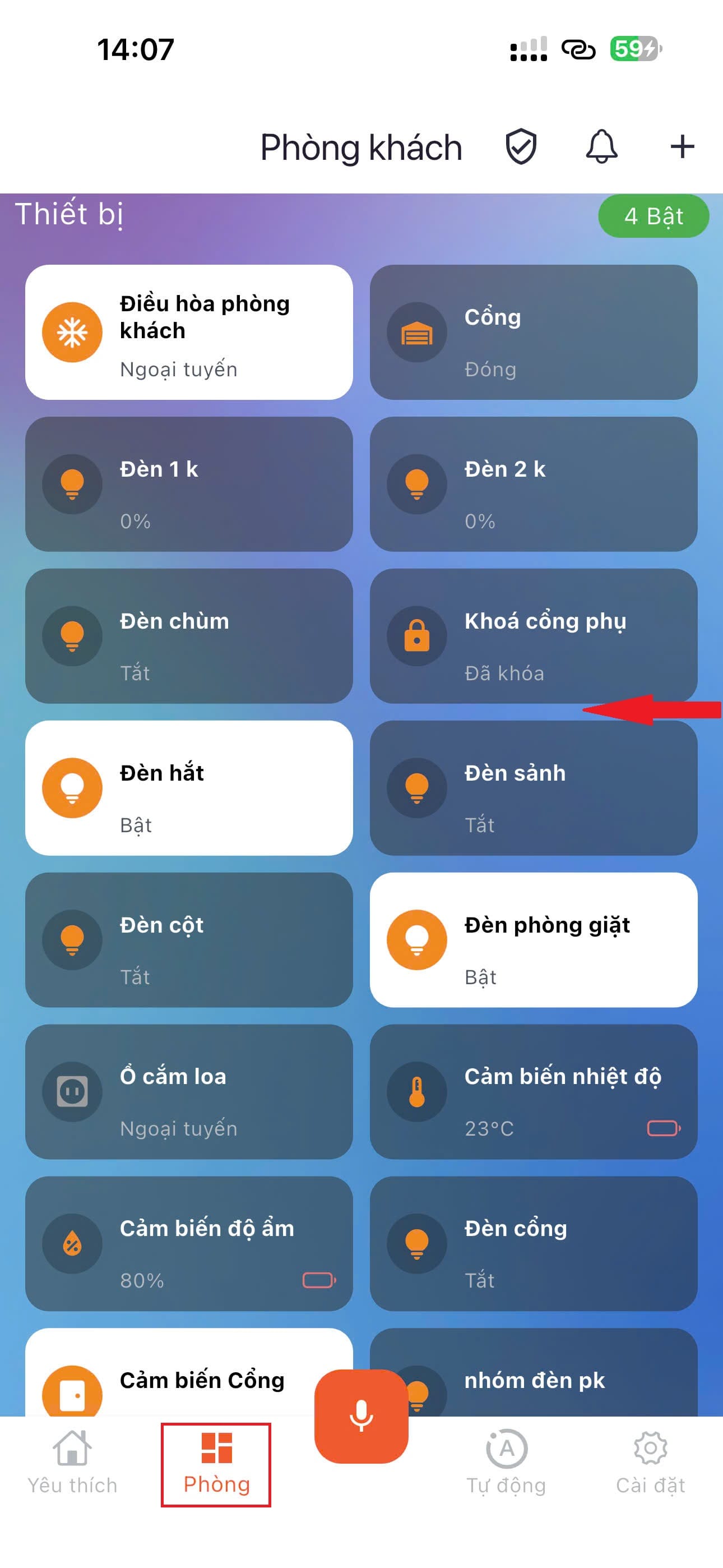
Task: Open the security shield icon
Action: coord(520,147)
